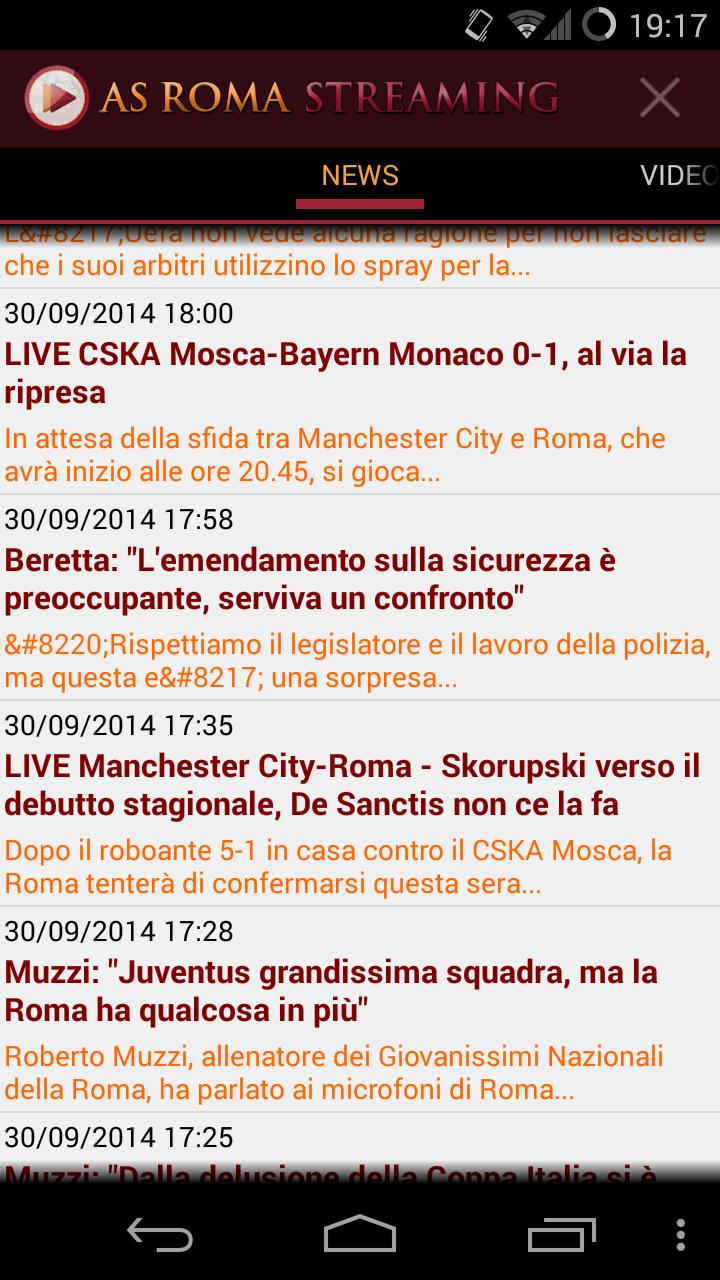
Task: Go back using system back button
Action: click(160, 1234)
